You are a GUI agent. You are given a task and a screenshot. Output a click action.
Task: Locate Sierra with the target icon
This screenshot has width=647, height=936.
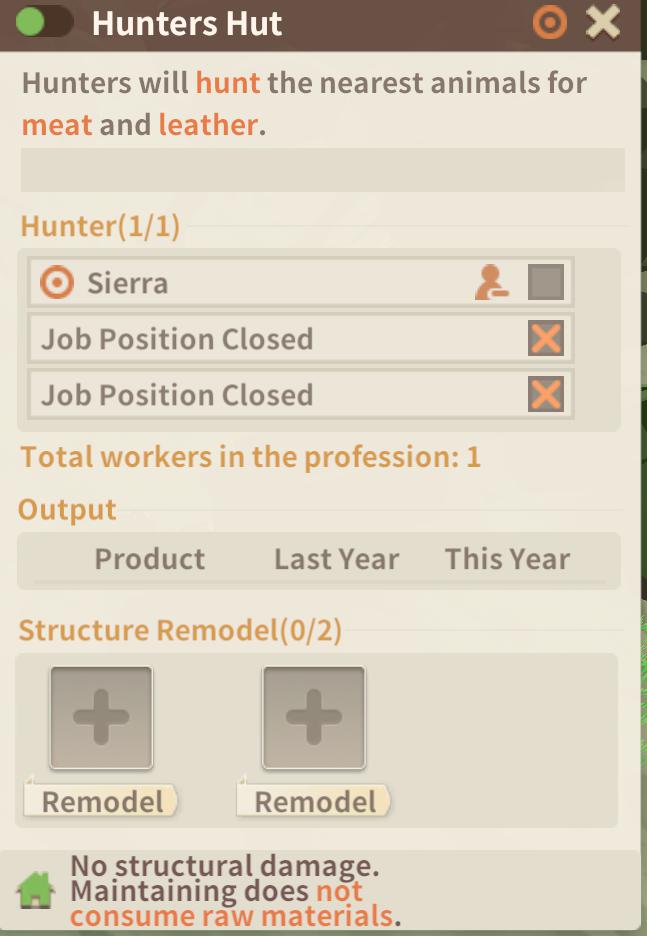coord(57,284)
